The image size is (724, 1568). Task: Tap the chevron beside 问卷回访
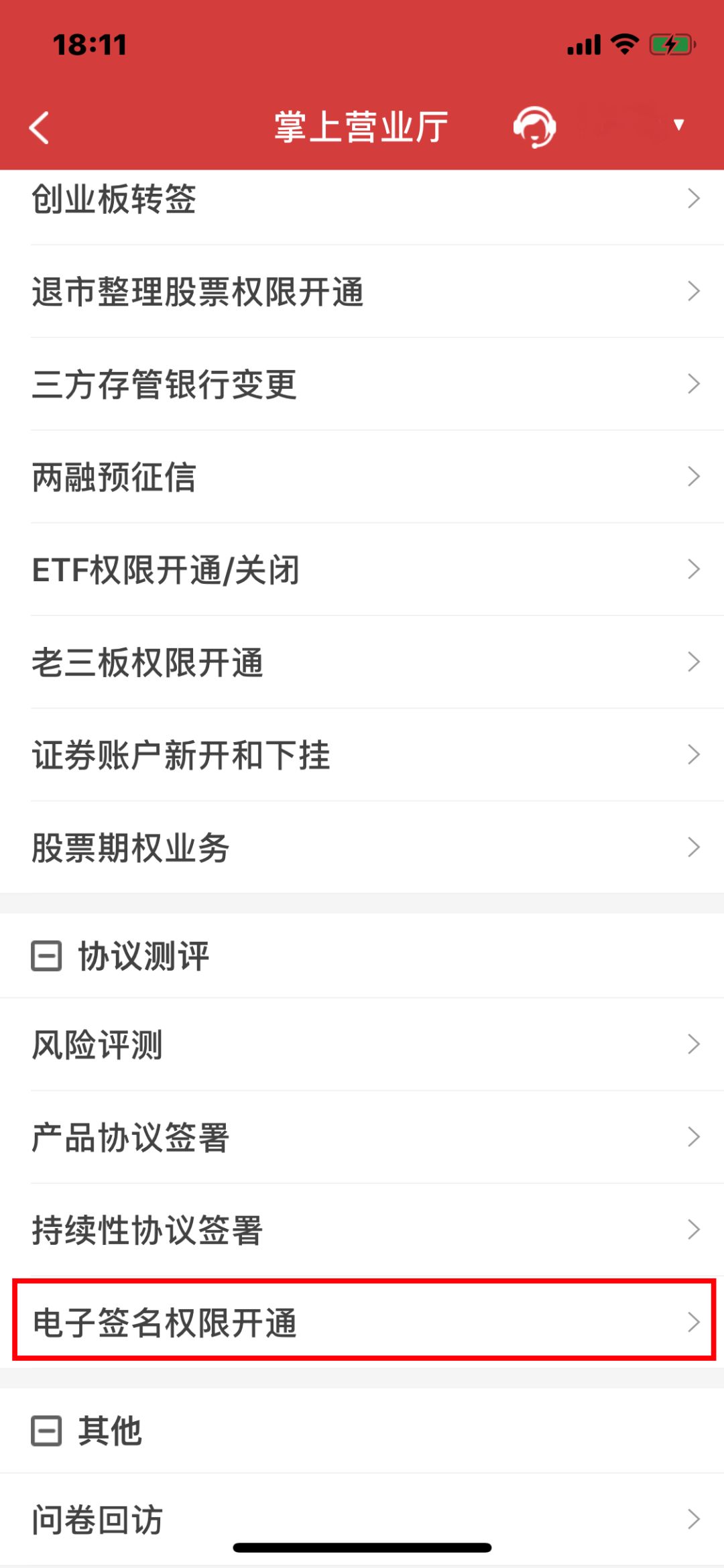click(694, 1518)
